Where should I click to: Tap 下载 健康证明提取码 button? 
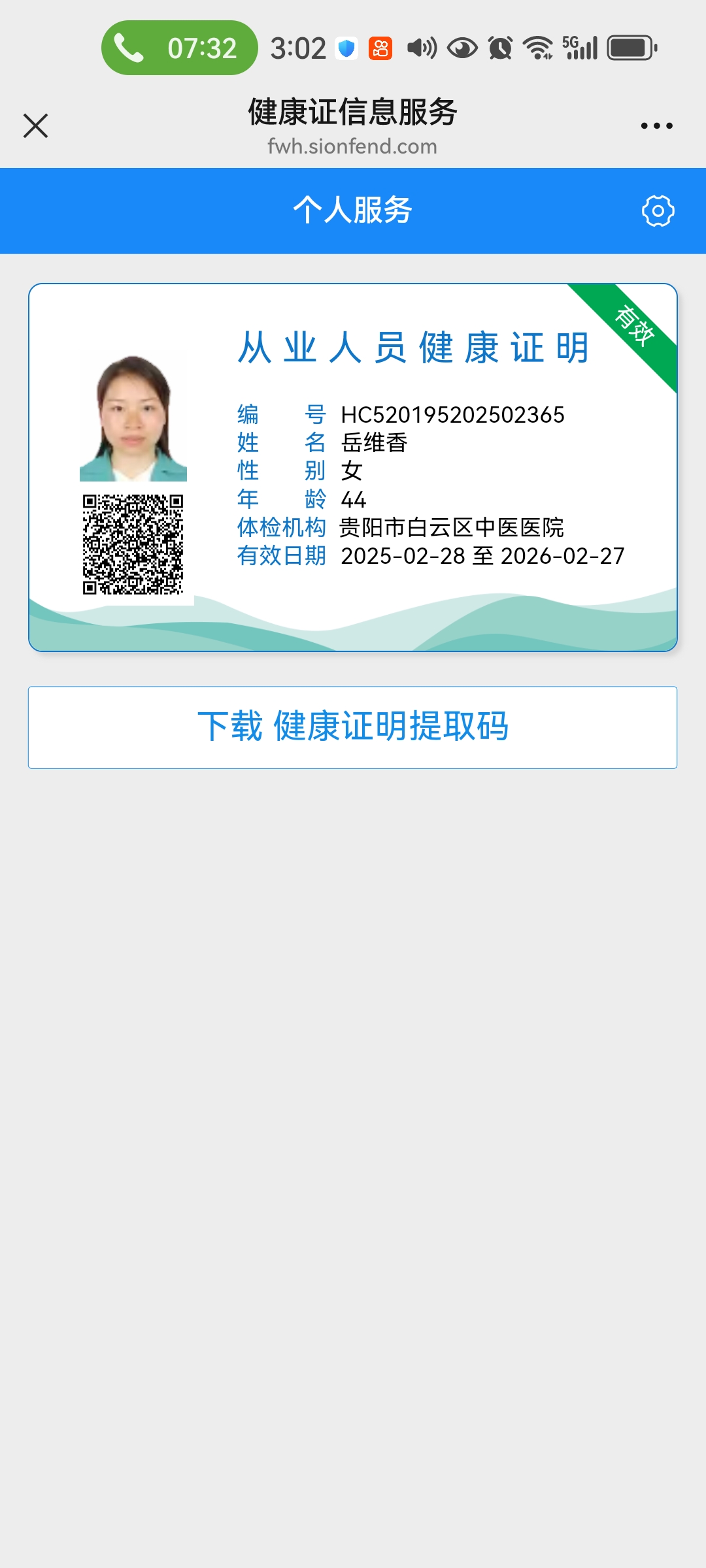tap(352, 727)
